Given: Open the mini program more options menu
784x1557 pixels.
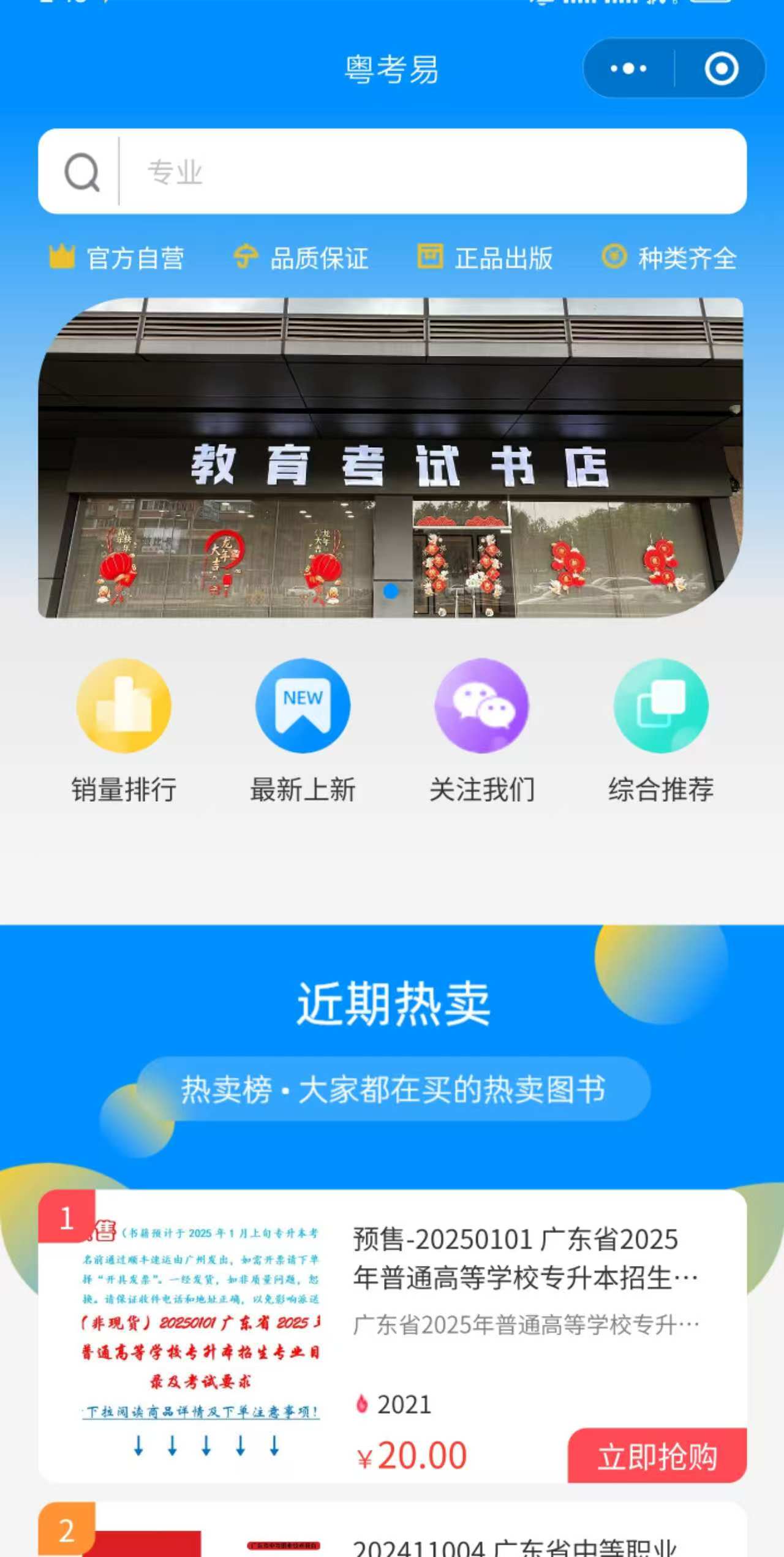Looking at the screenshot, I should (628, 68).
